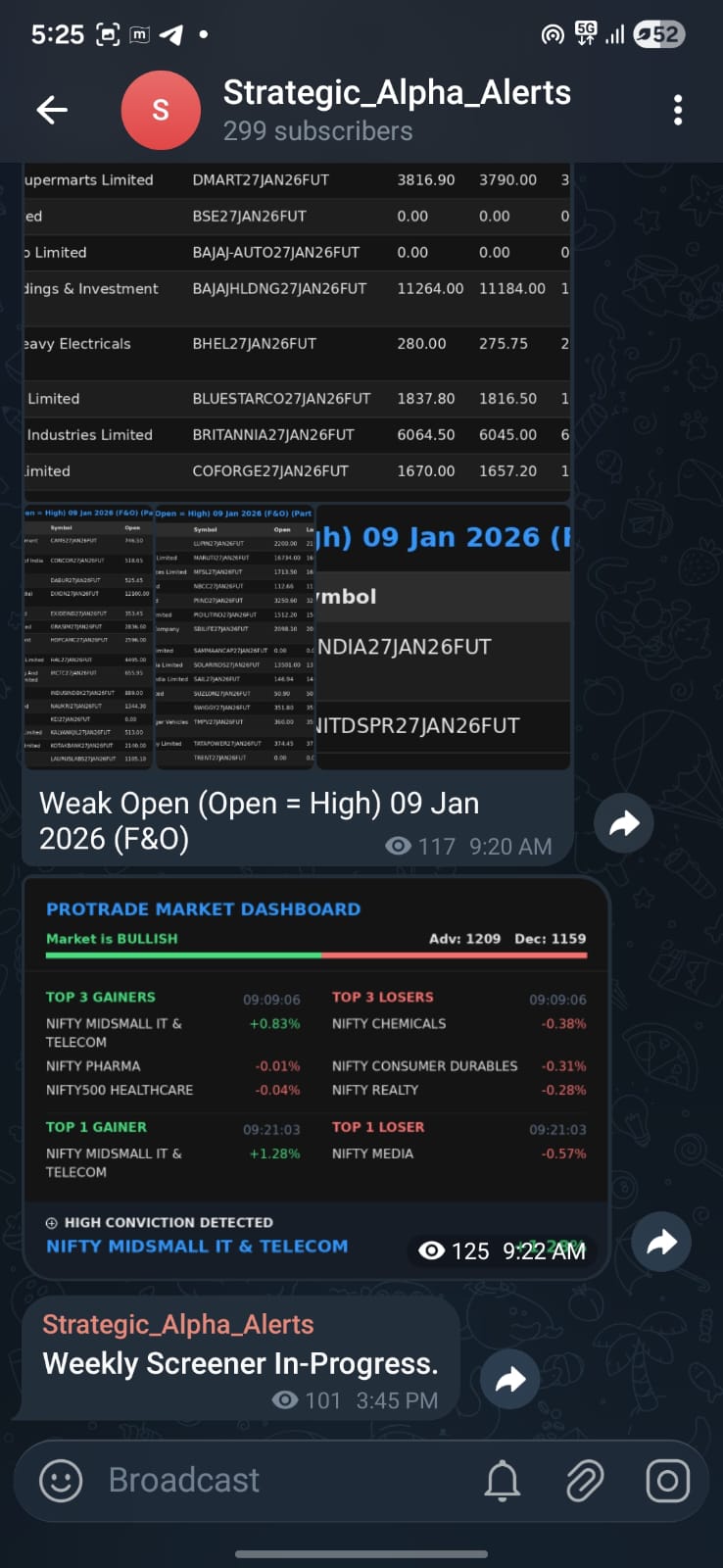This screenshot has height=1568, width=723.
Task: Open the channel overflow menu
Action: [677, 110]
